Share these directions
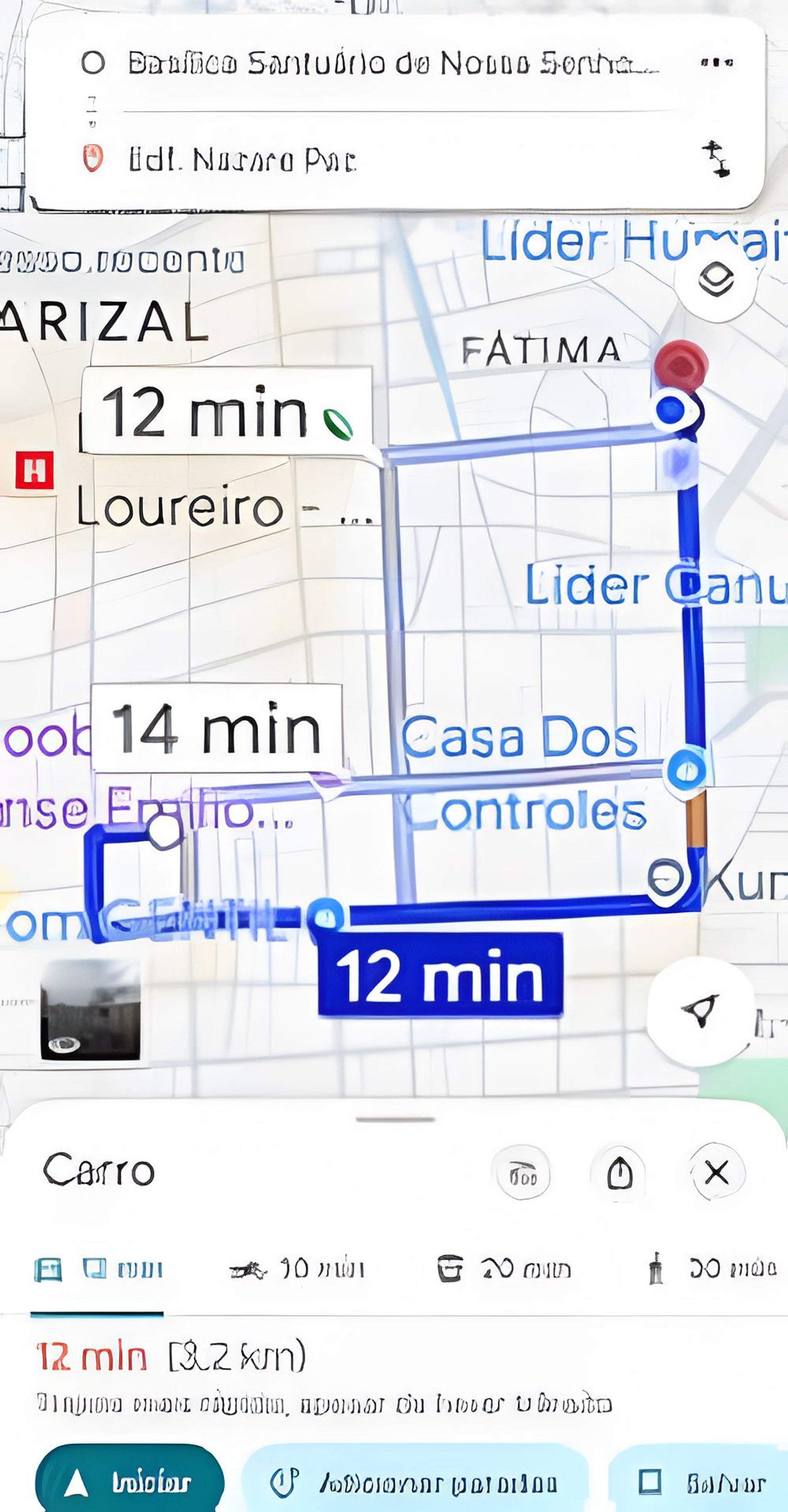 [620, 1172]
